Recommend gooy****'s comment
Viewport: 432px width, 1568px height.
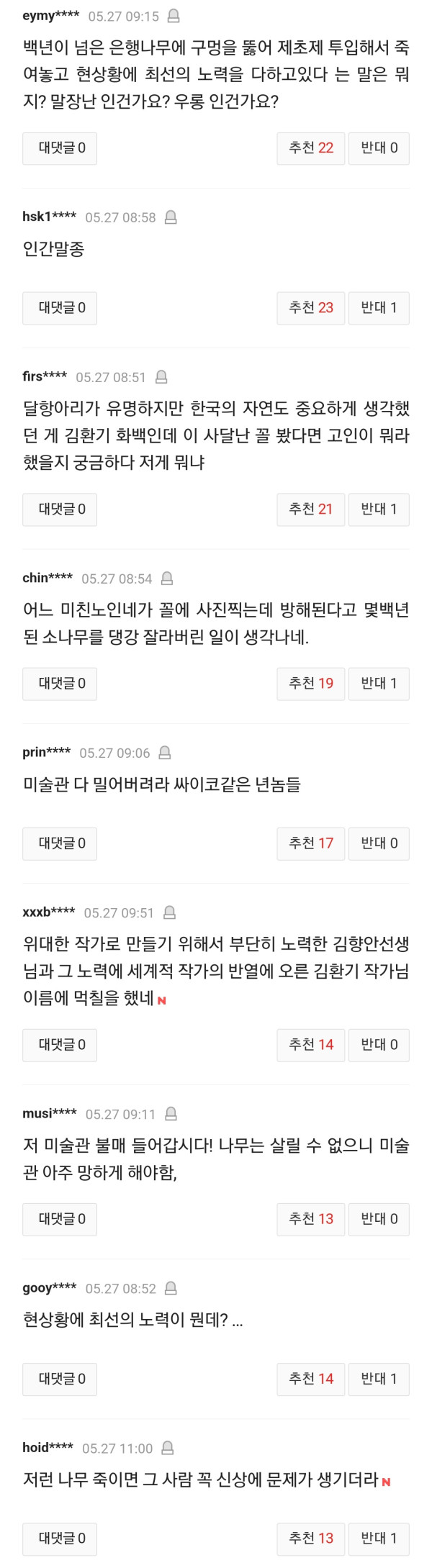311,1379
